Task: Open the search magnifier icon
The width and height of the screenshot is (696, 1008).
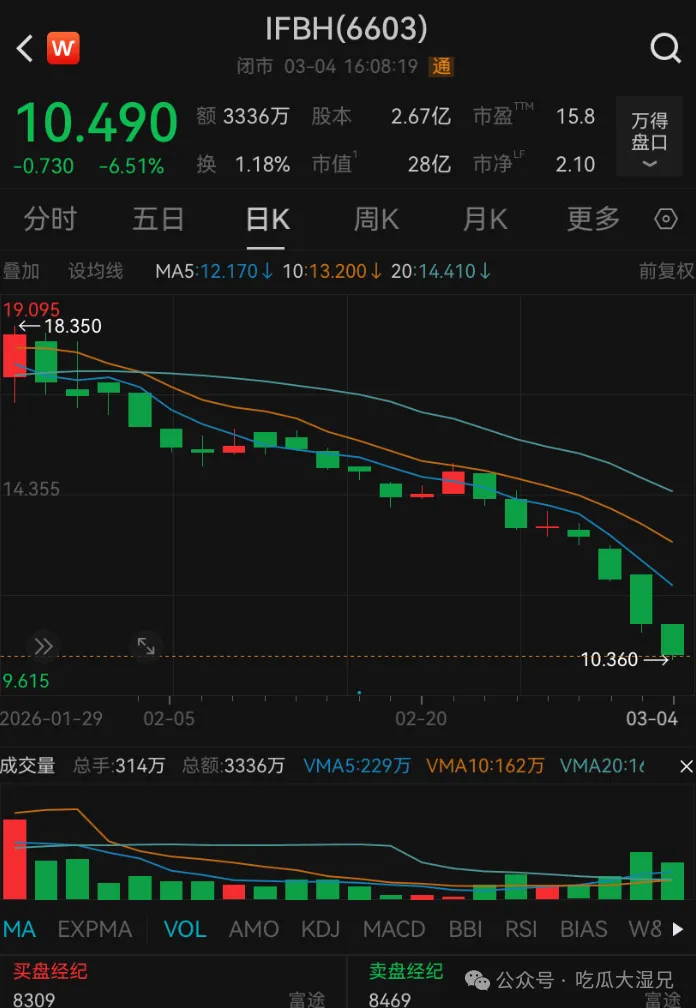Action: click(665, 47)
